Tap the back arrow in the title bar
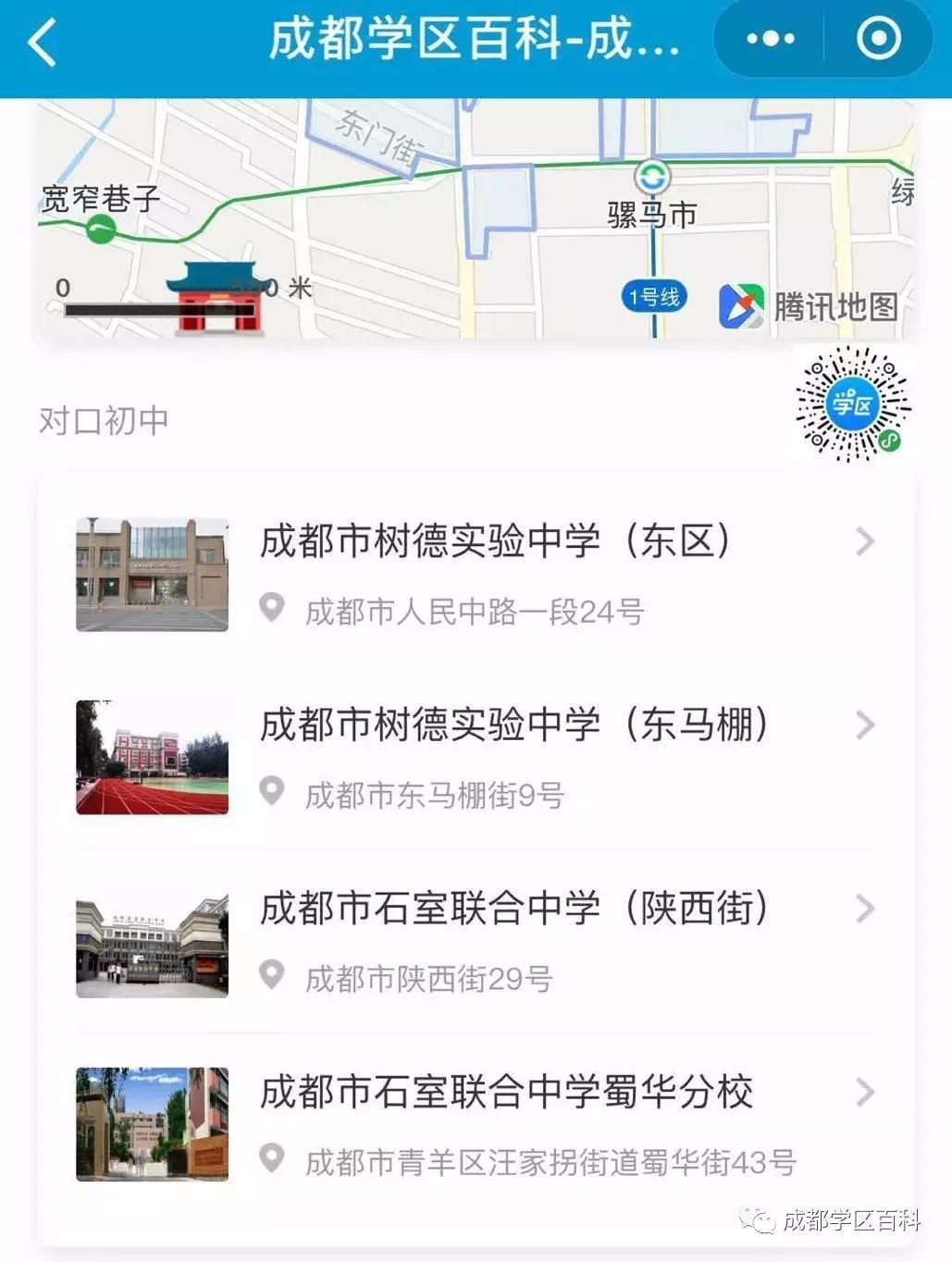Image resolution: width=952 pixels, height=1262 pixels. [39, 39]
